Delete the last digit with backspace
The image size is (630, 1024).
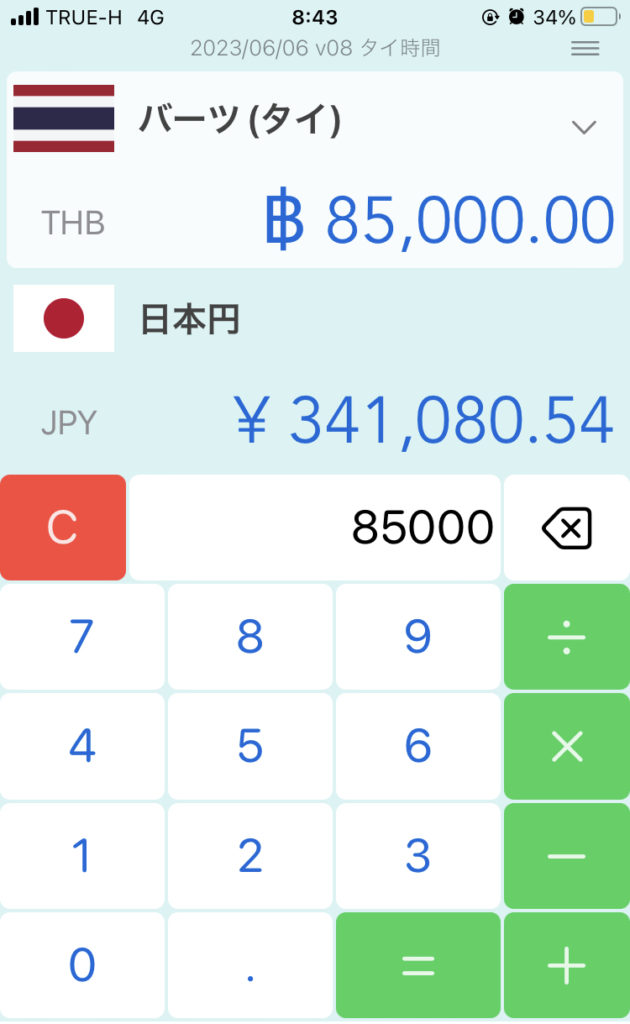coord(566,527)
